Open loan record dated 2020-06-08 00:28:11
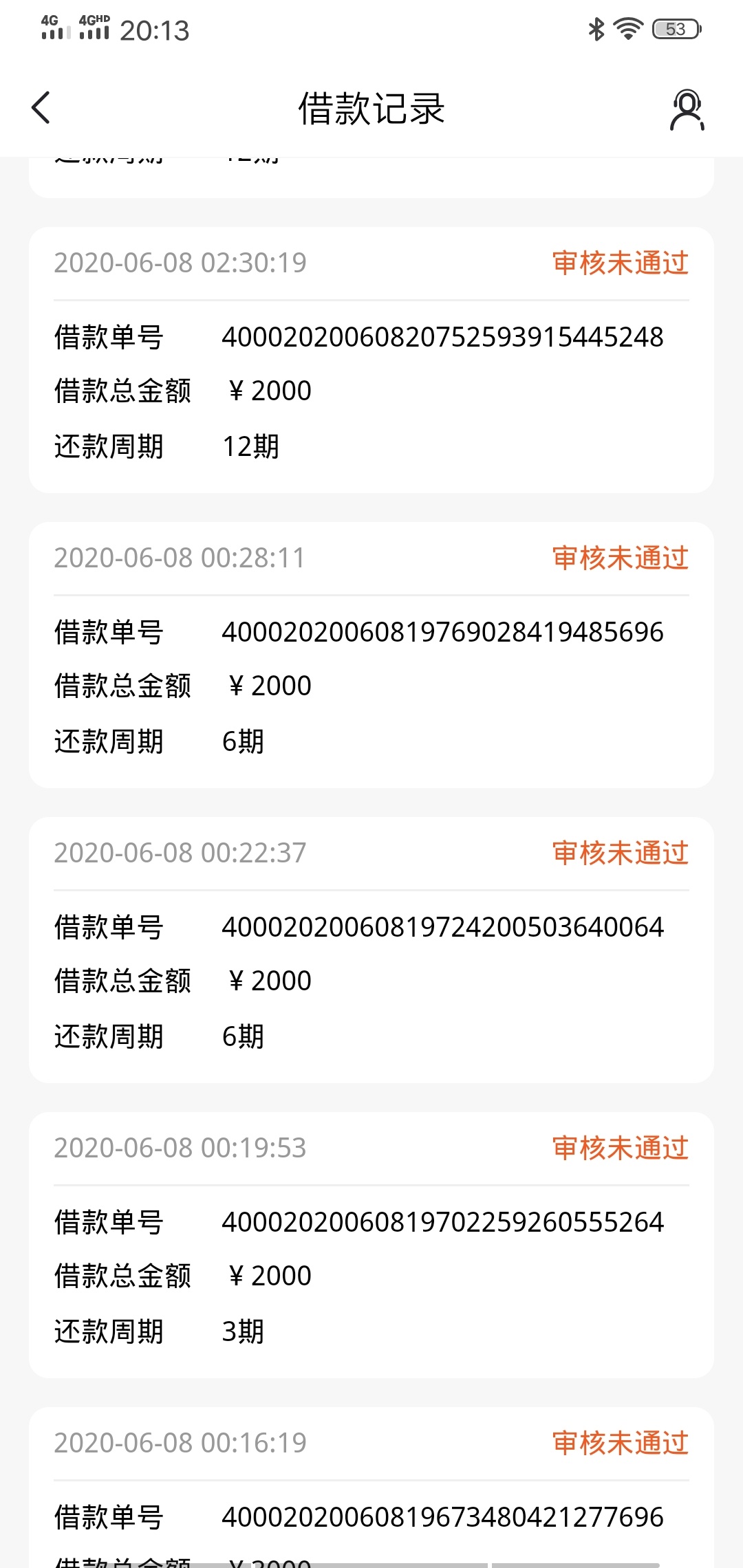Screen dimensions: 743x1568 tap(371, 655)
